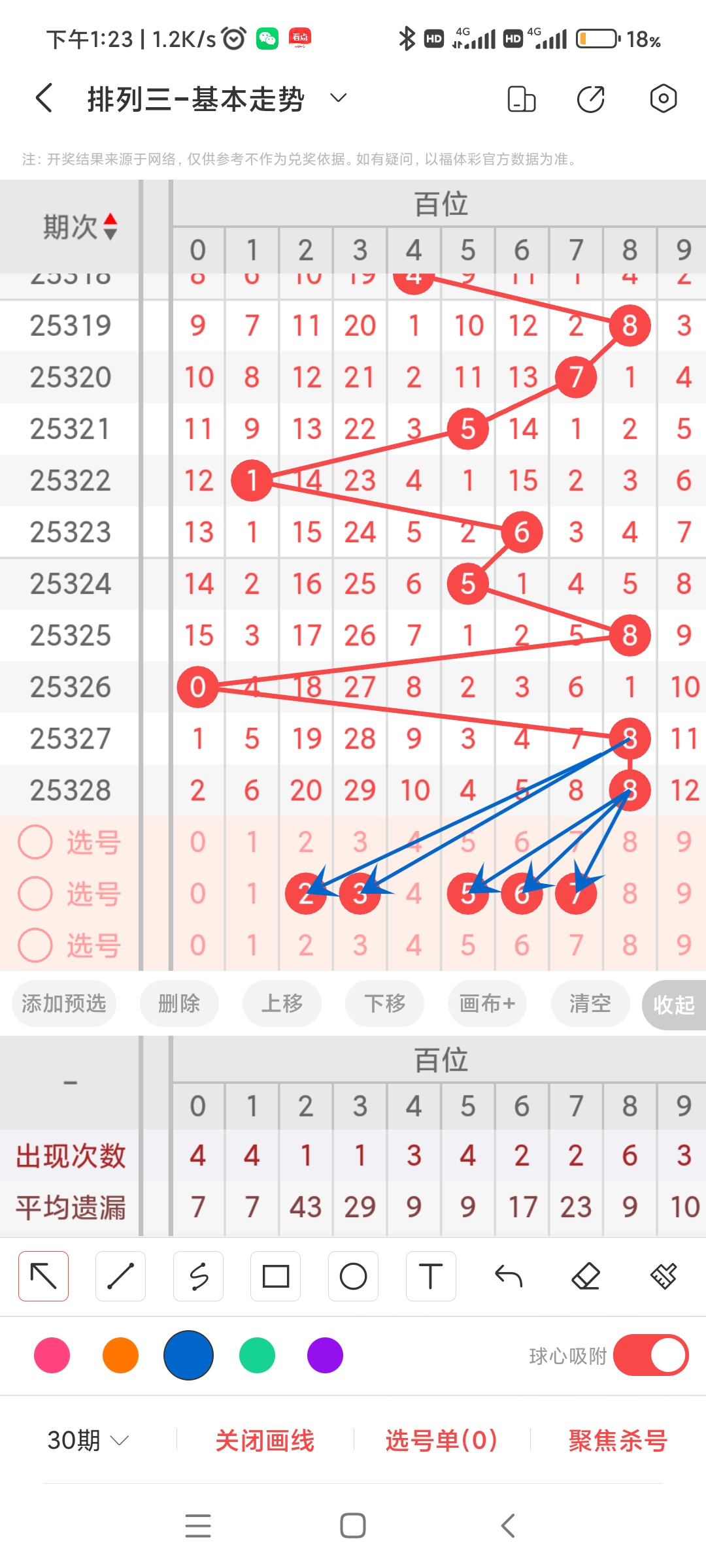Toggle 期次 column sort order

pos(111,227)
